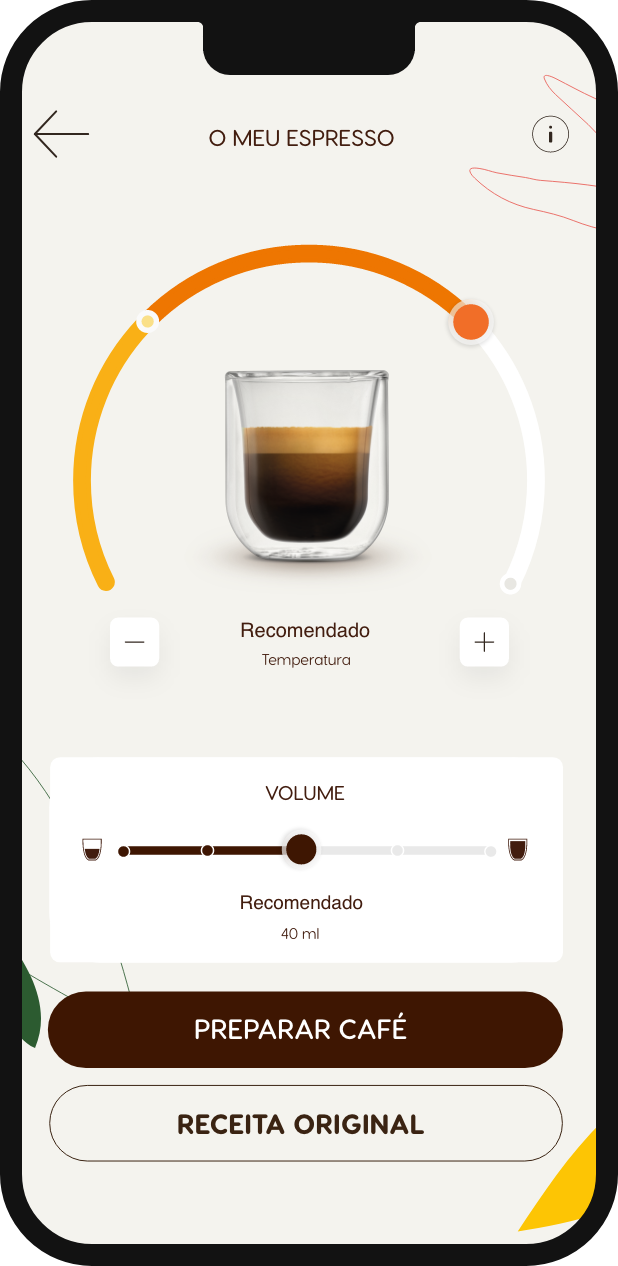Set volume to the smallest cup icon

tap(92, 850)
